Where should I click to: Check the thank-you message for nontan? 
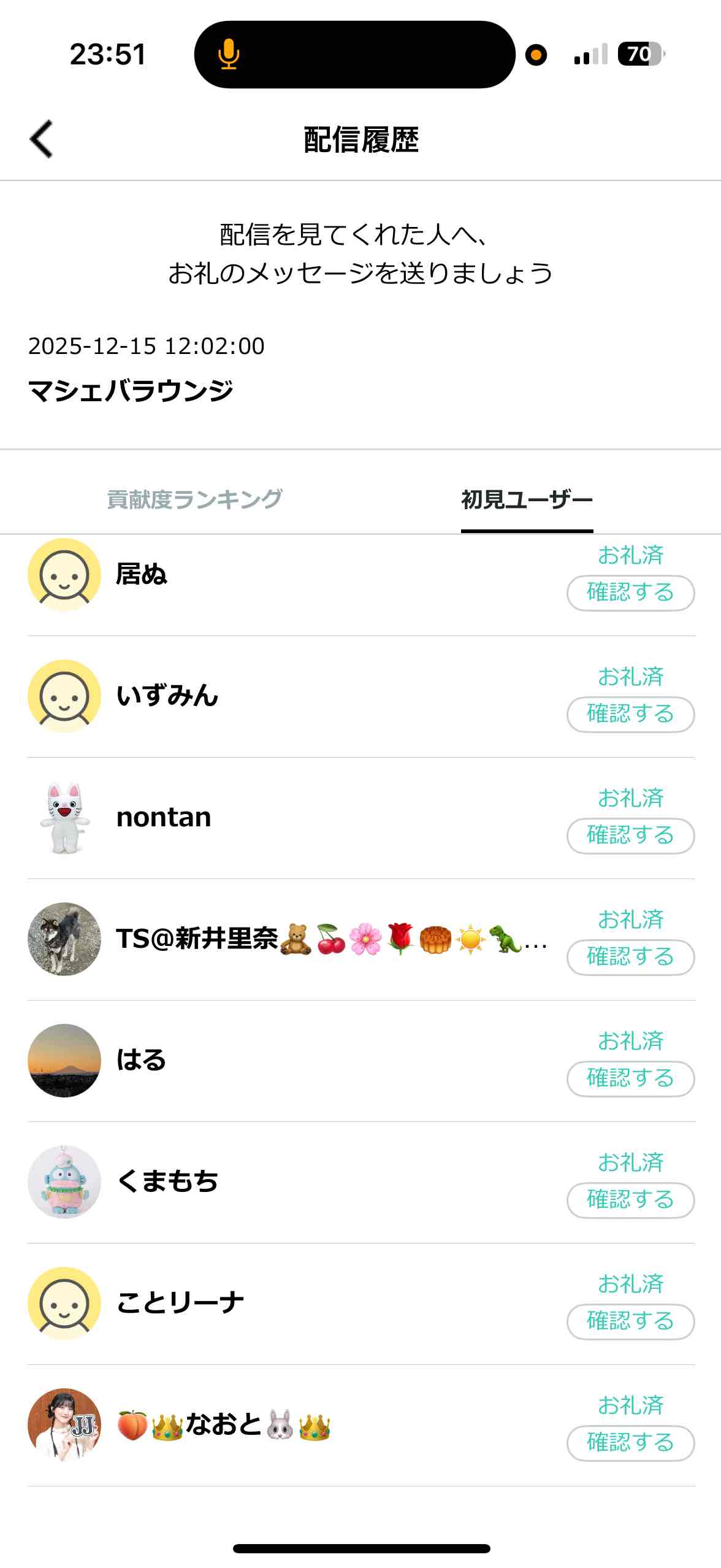tap(630, 836)
